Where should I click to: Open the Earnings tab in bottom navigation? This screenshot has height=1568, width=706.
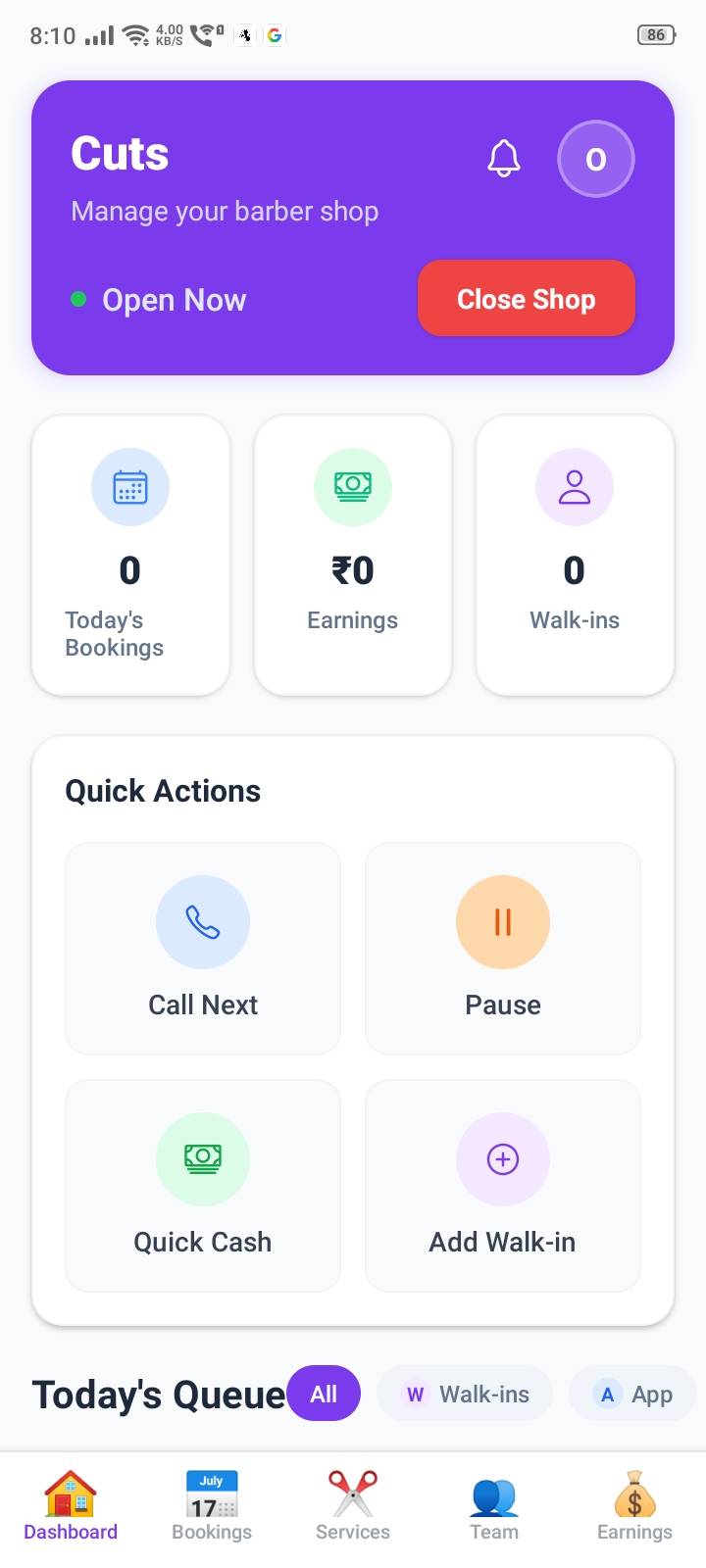[634, 1507]
